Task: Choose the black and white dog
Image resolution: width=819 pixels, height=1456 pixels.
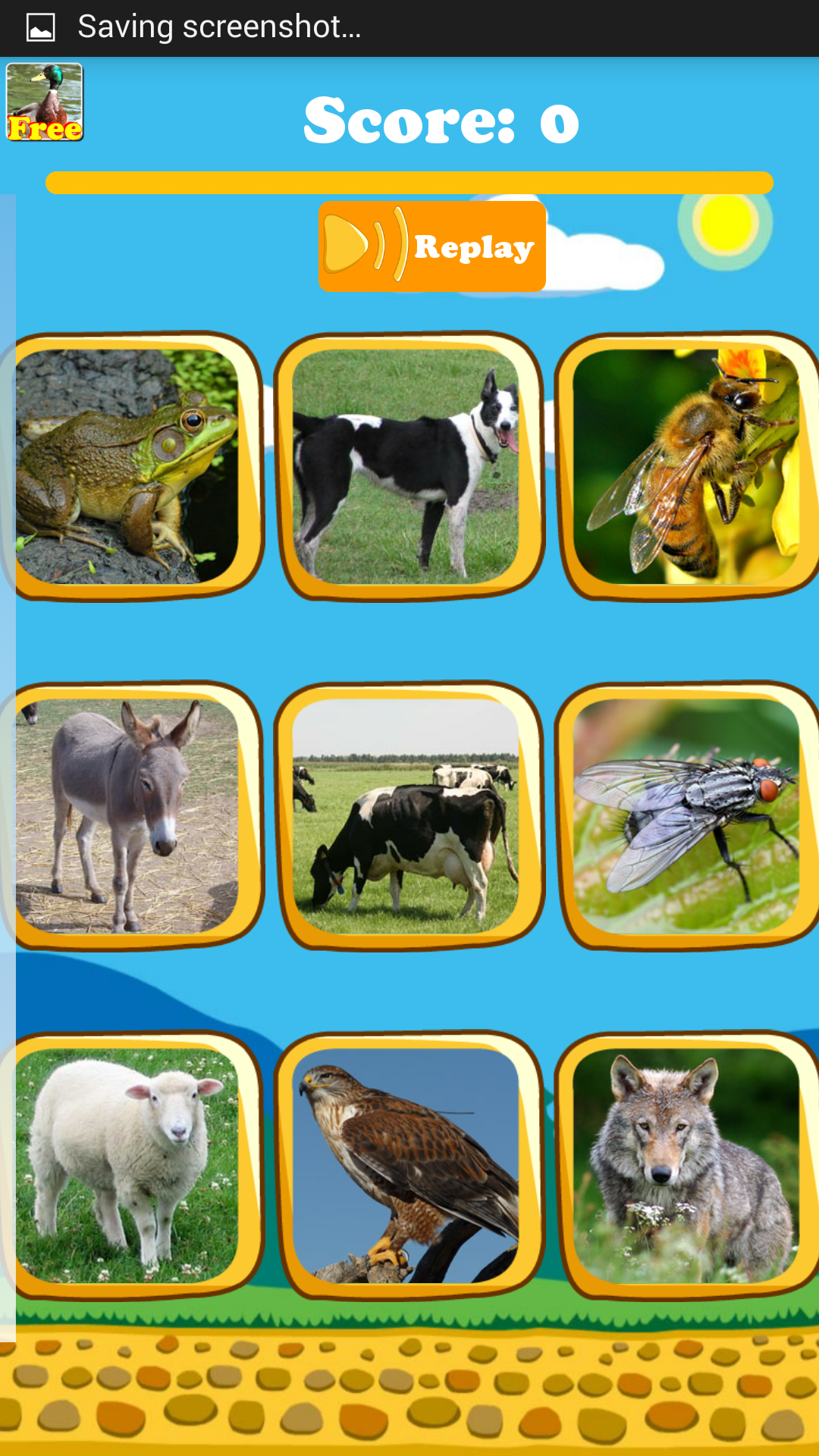Action: [408, 466]
